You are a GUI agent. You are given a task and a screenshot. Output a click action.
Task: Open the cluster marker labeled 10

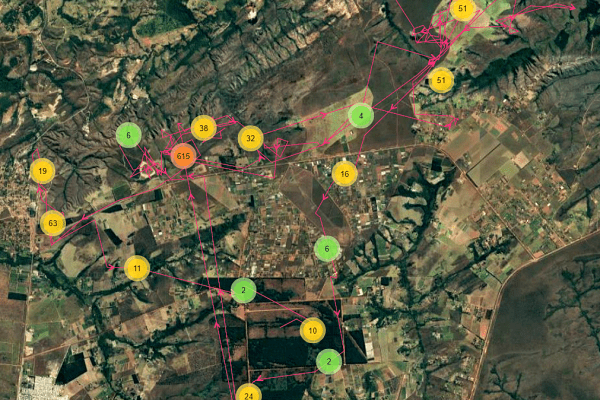coord(312,330)
